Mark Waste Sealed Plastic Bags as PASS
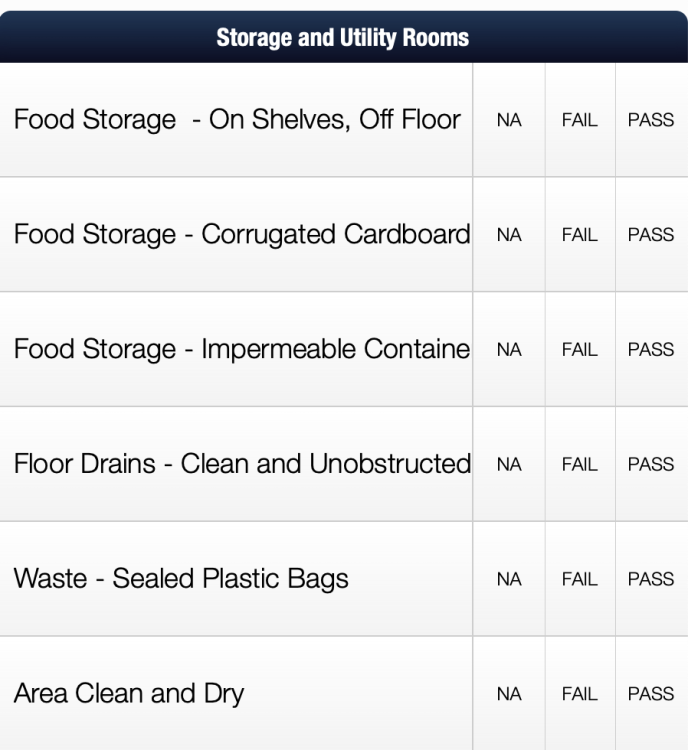The image size is (688, 750). [x=651, y=579]
